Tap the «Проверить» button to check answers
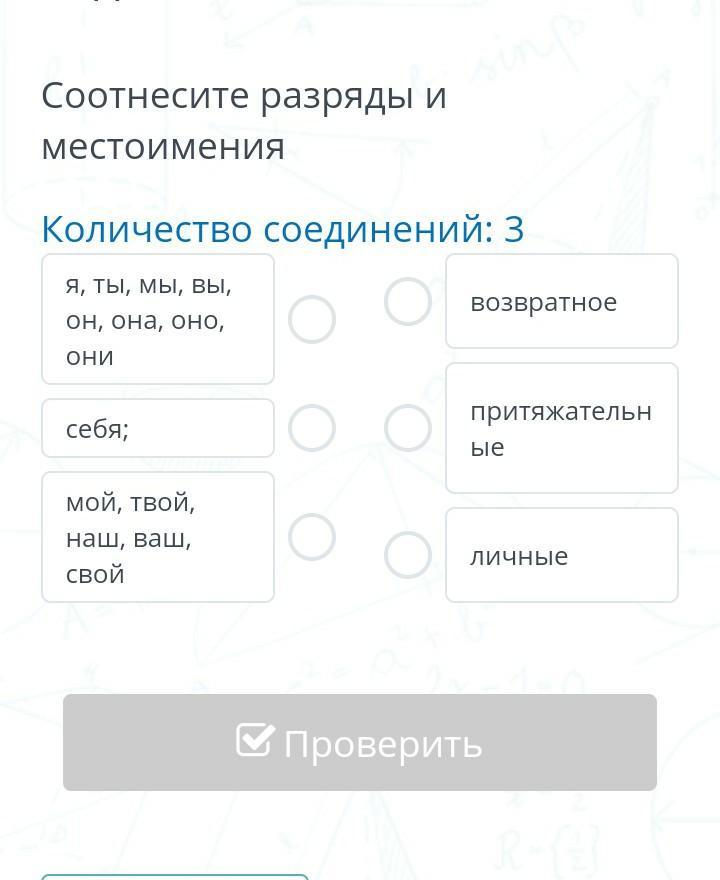Viewport: 720px width, 880px height. 360,743
